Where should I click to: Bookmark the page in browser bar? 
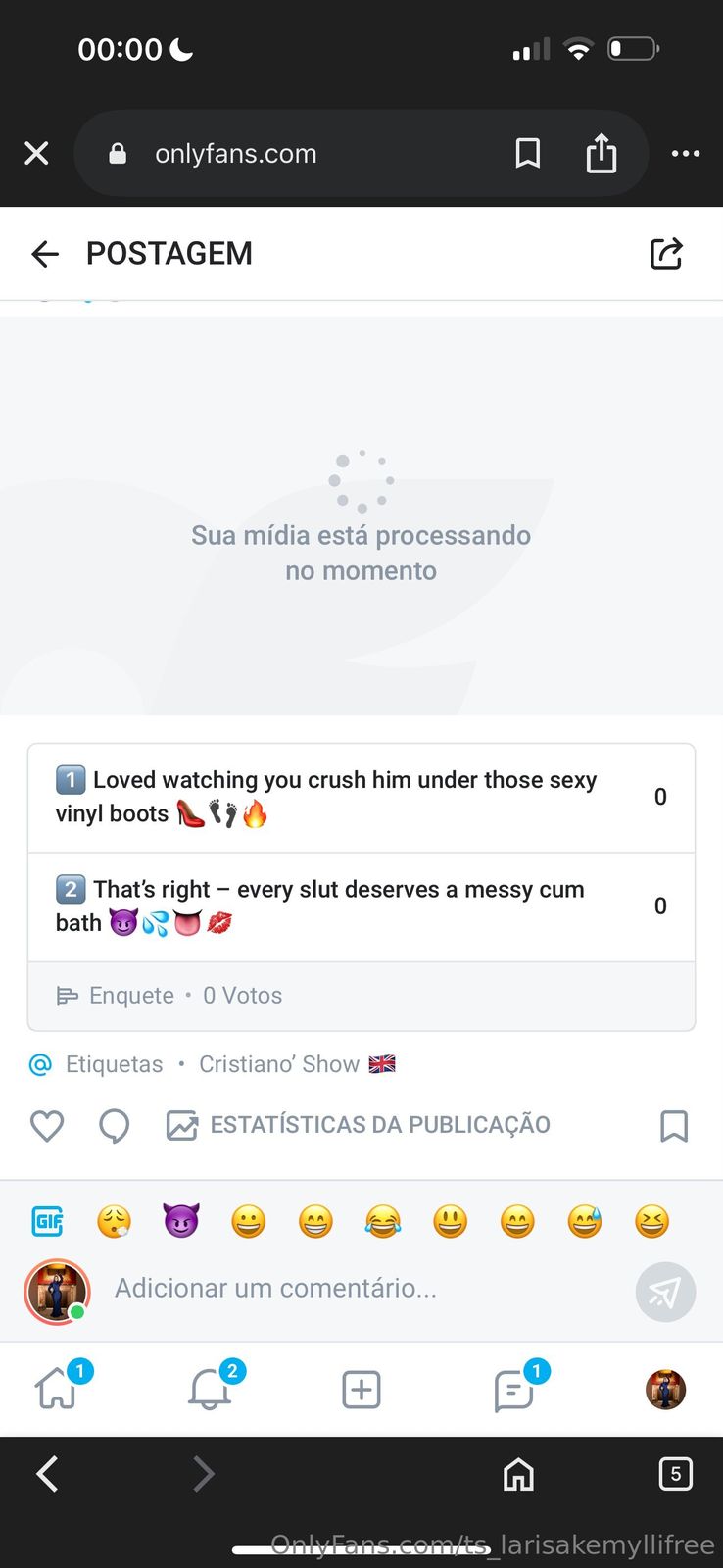click(528, 153)
